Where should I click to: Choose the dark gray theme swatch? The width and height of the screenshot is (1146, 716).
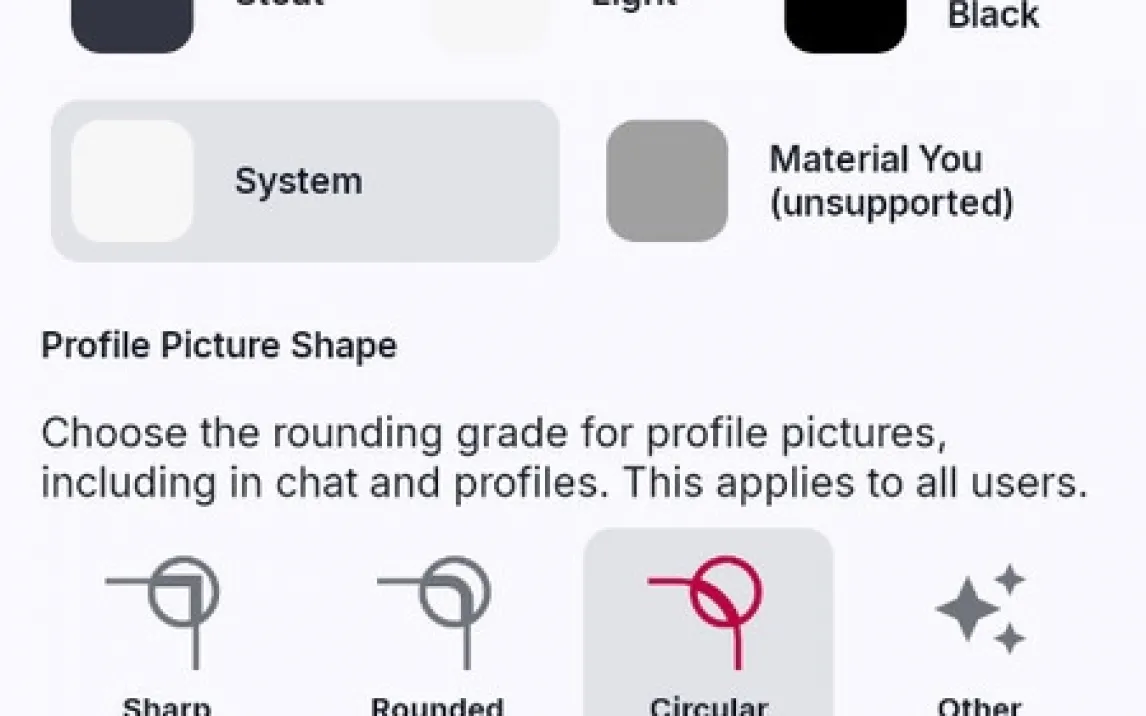pos(132,22)
